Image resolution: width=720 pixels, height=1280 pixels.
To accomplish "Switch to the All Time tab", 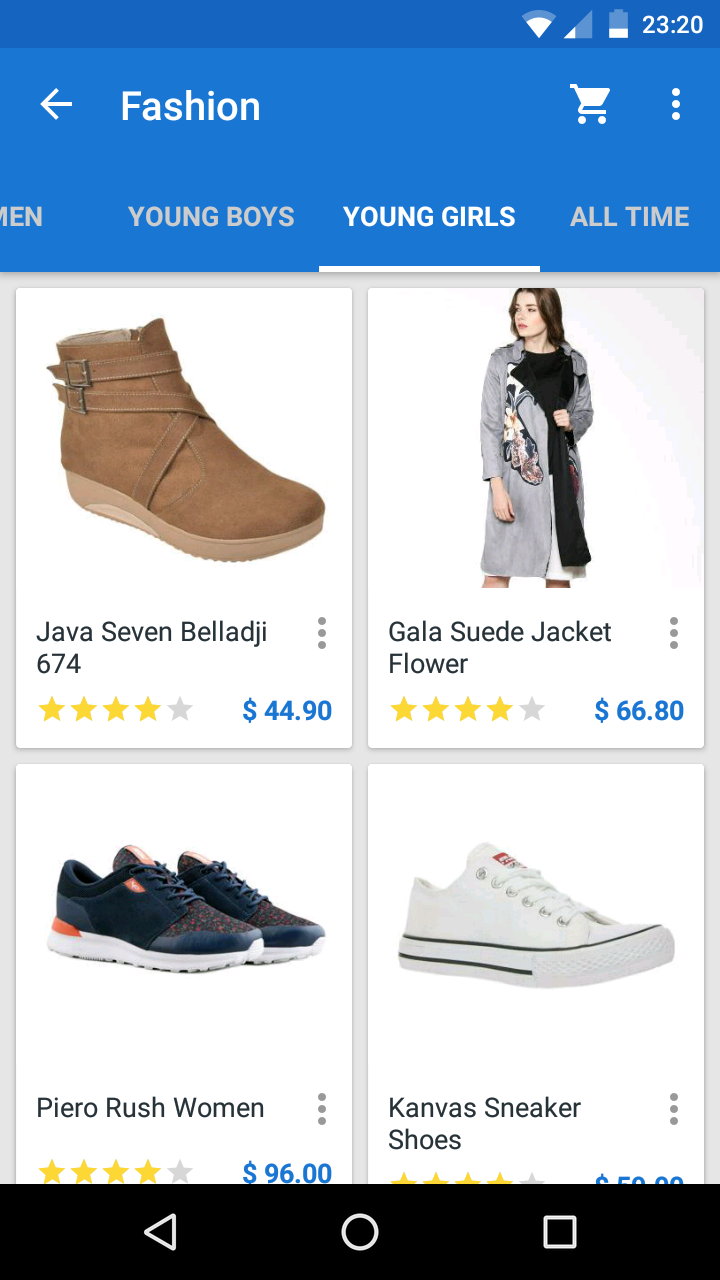I will point(630,217).
